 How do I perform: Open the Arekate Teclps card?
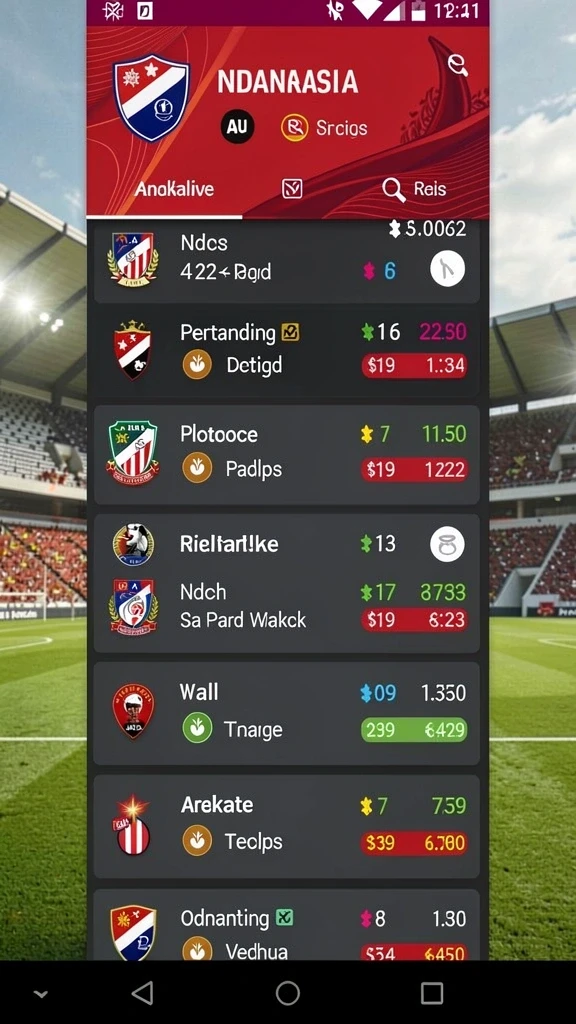pos(287,827)
